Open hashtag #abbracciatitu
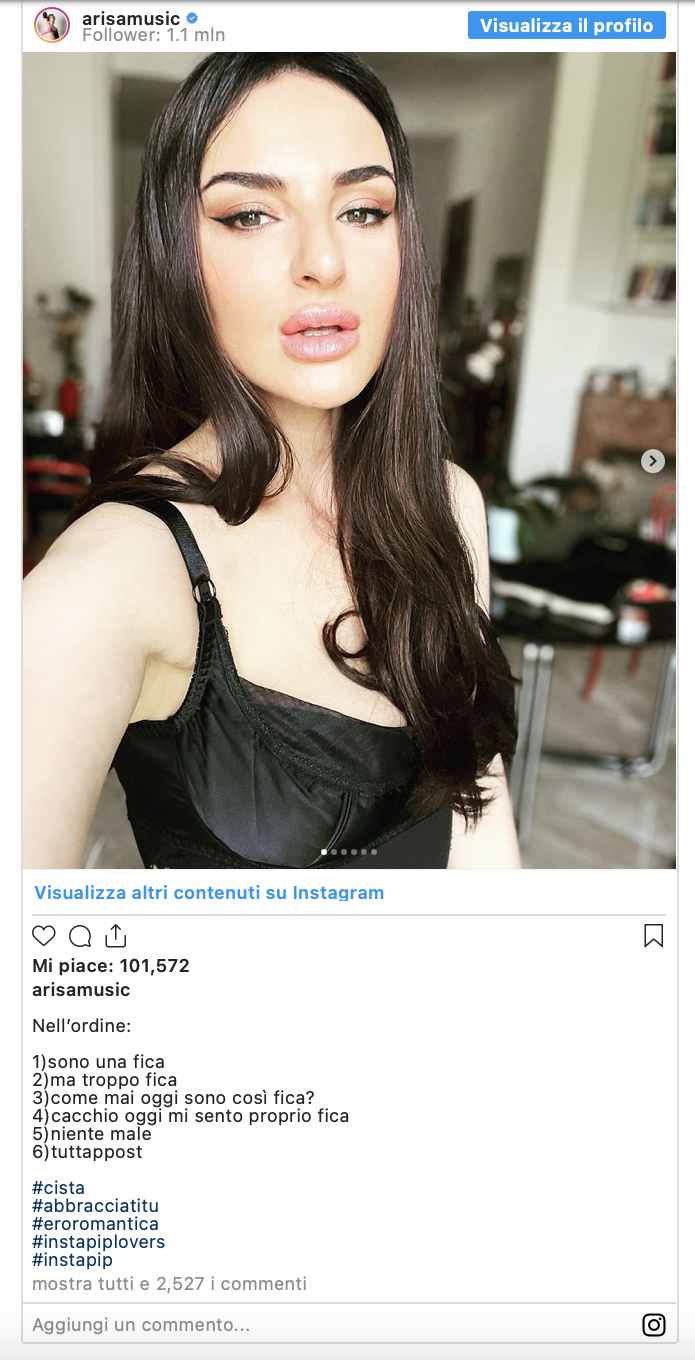695x1360 pixels. (x=95, y=1206)
